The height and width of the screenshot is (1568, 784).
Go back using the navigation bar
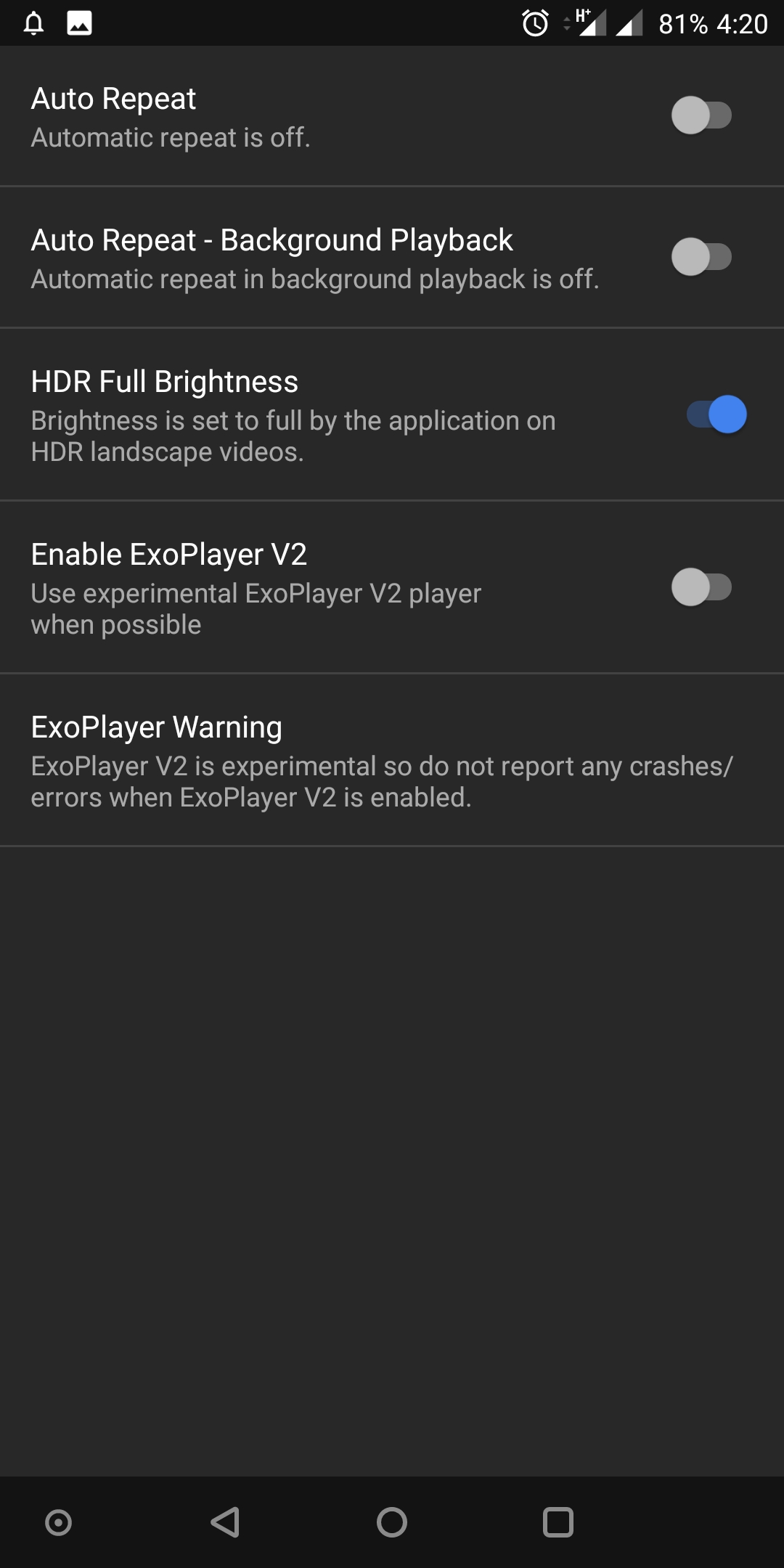(x=225, y=1522)
